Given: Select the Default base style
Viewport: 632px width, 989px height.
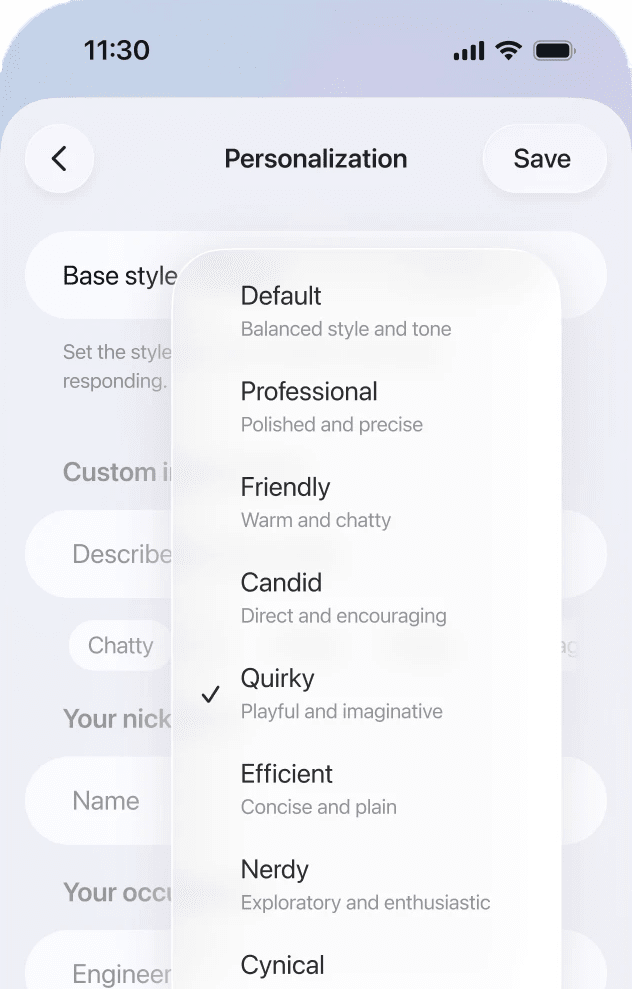Looking at the screenshot, I should tap(345, 311).
